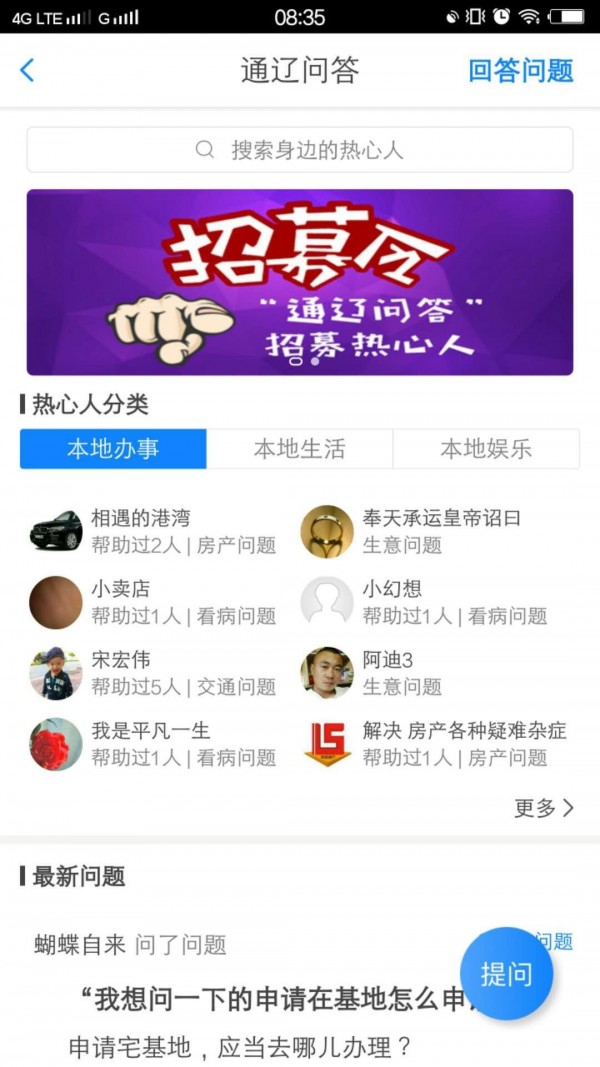Switch to the 本地娱乐 tab
This screenshot has height=1067, width=600.
coord(486,449)
